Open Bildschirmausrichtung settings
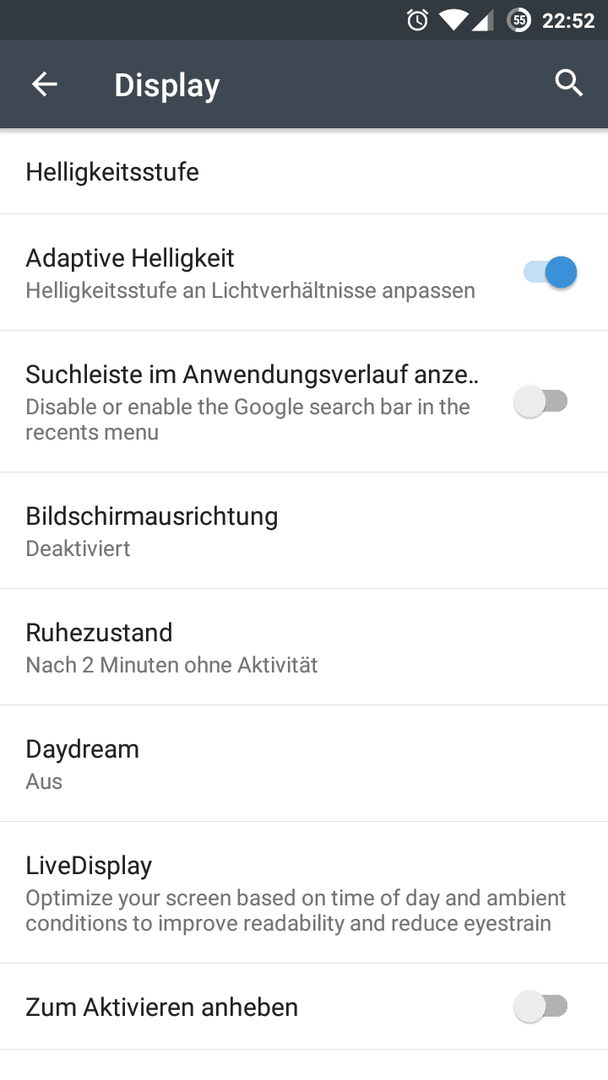The height and width of the screenshot is (1080, 608). 304,531
